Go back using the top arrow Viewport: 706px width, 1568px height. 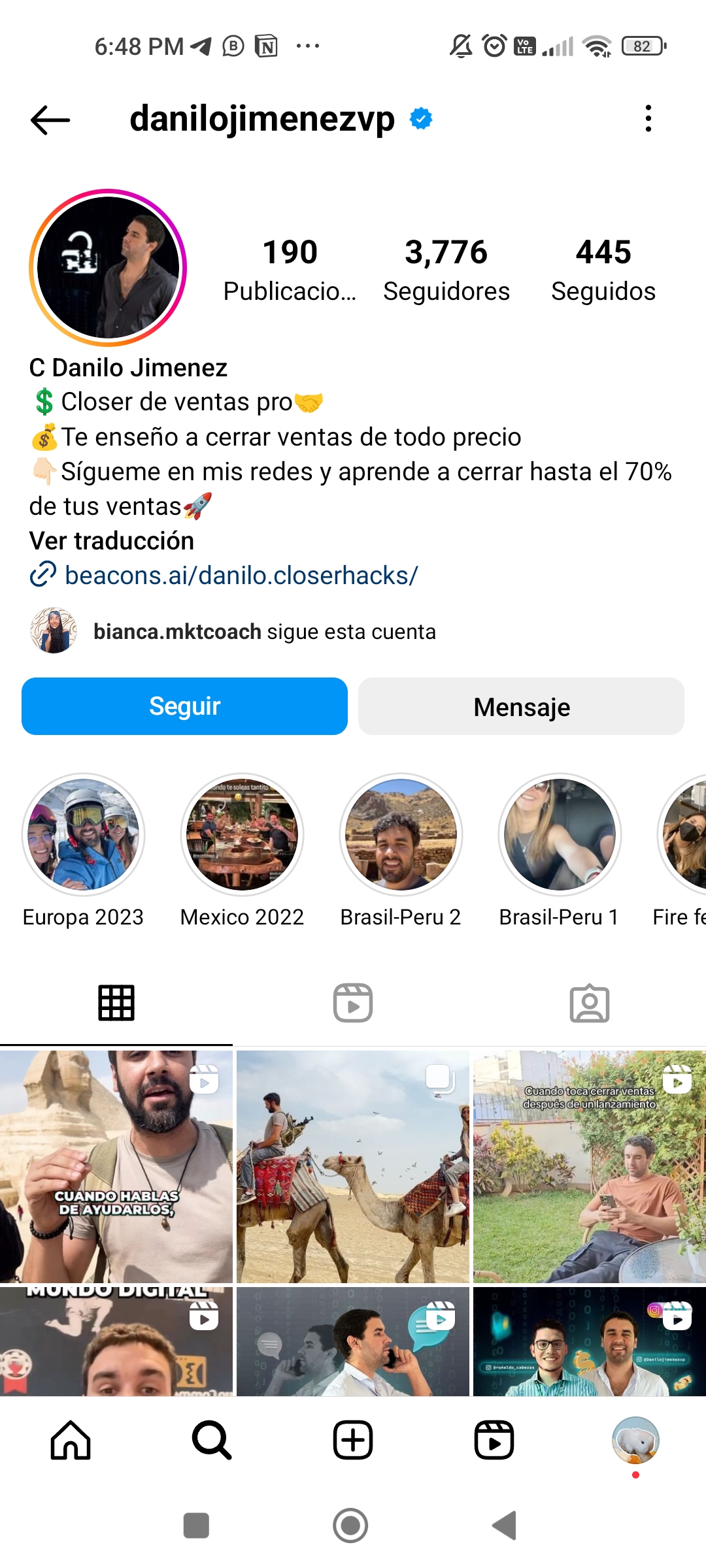[50, 120]
